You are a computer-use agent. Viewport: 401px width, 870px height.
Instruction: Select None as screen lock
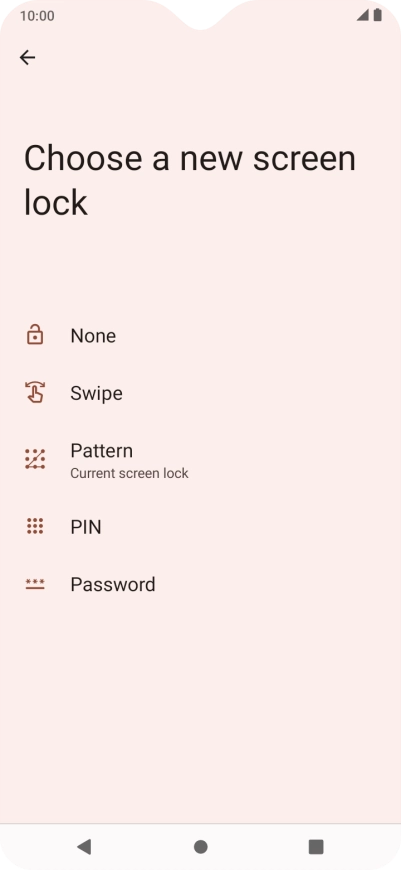[200, 336]
